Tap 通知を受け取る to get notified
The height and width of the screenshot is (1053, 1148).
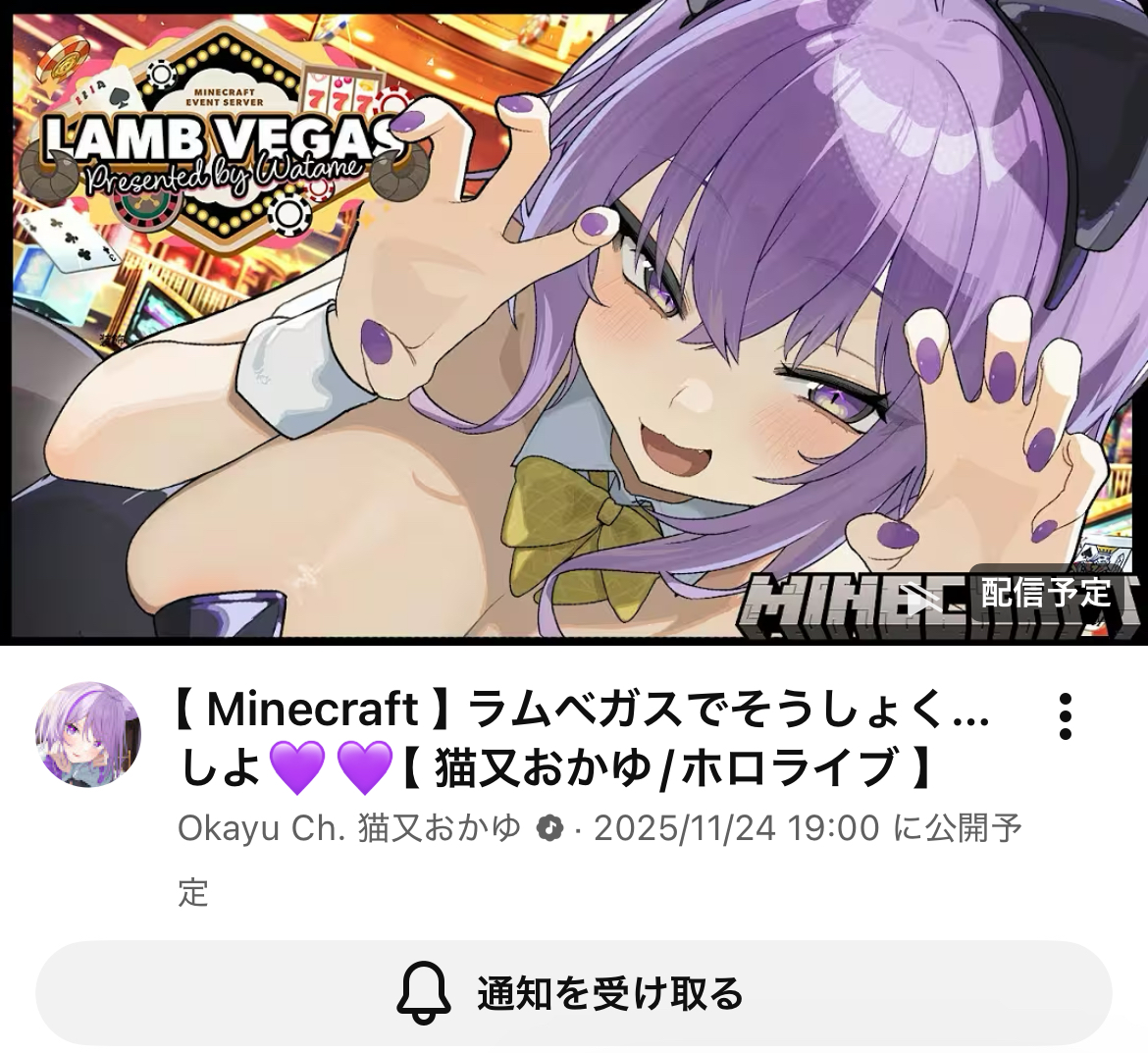point(574,993)
